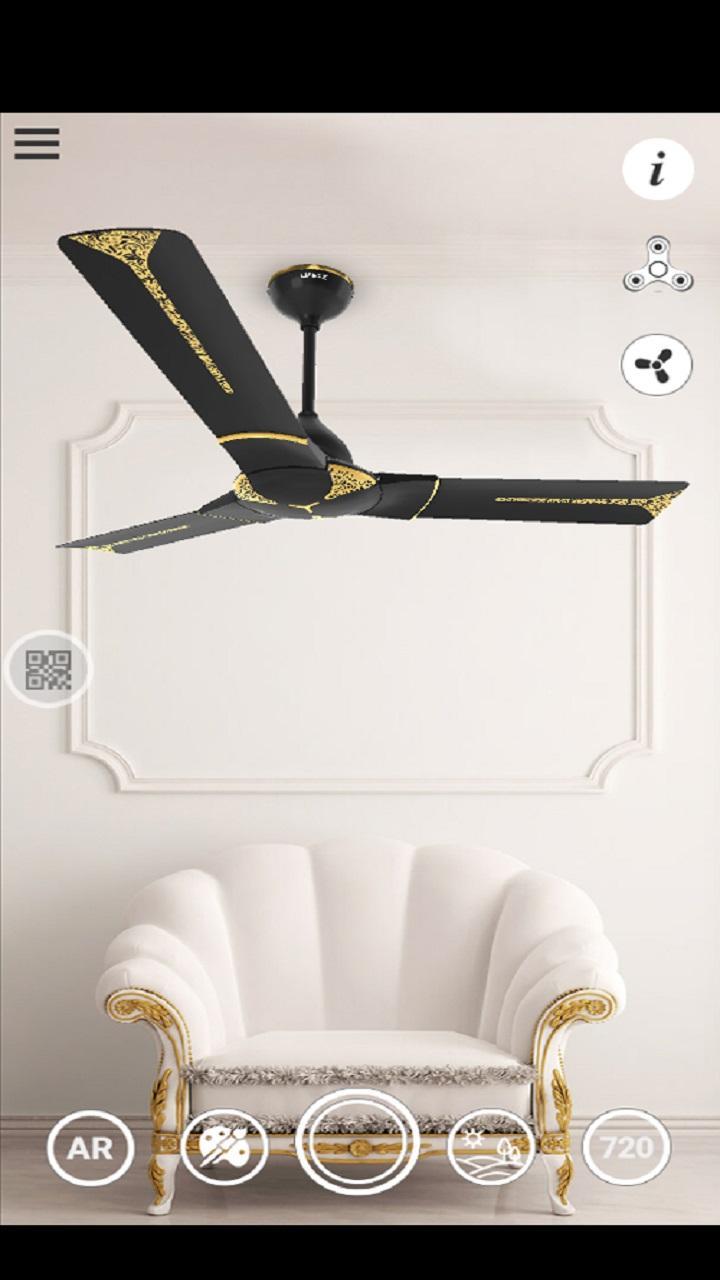Tap the fidget spinner rotation icon
Viewport: 720px width, 1280px height.
[x=657, y=267]
